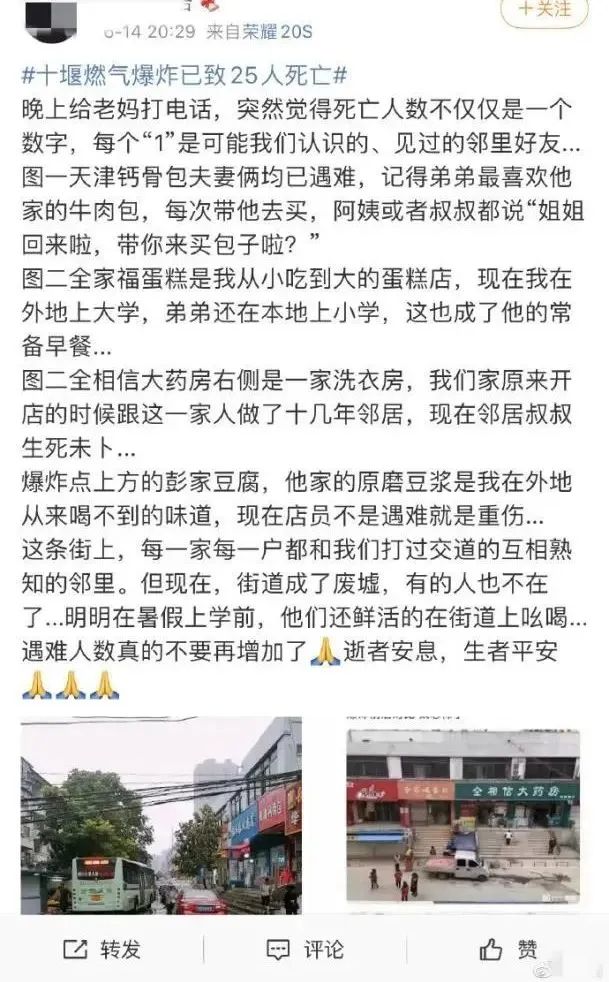
Task: Open the #十堰燃气爆炸已致25人死亡# hashtag
Action: click(x=184, y=75)
